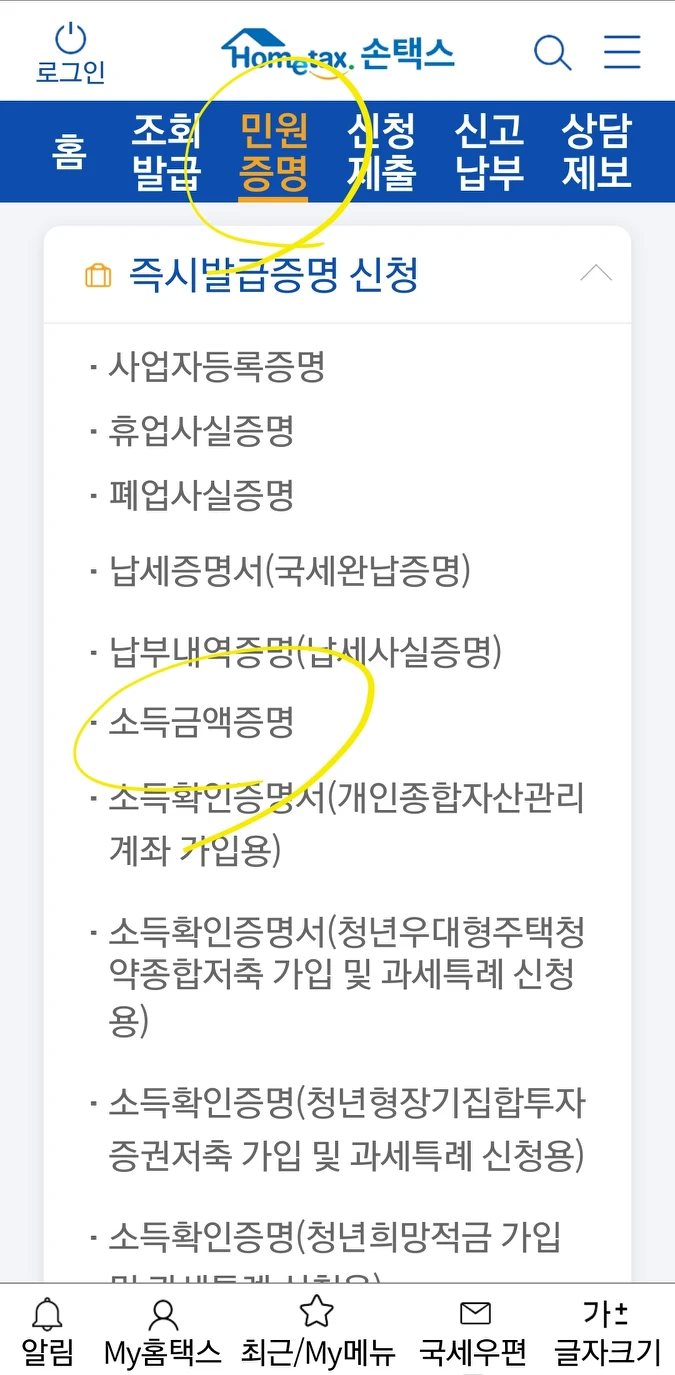Select the 신청제출 tab
The height and width of the screenshot is (1375, 675).
[x=380, y=152]
